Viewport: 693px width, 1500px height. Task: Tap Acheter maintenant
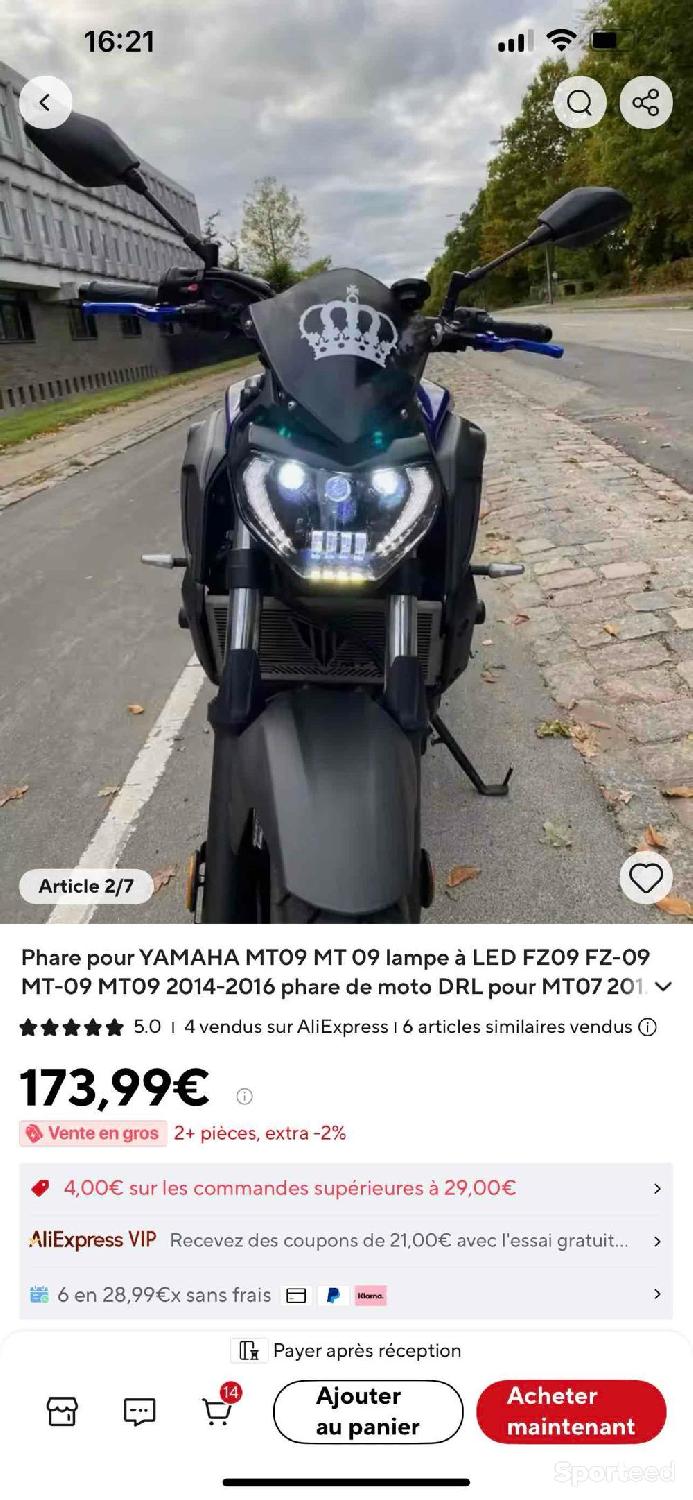571,1411
